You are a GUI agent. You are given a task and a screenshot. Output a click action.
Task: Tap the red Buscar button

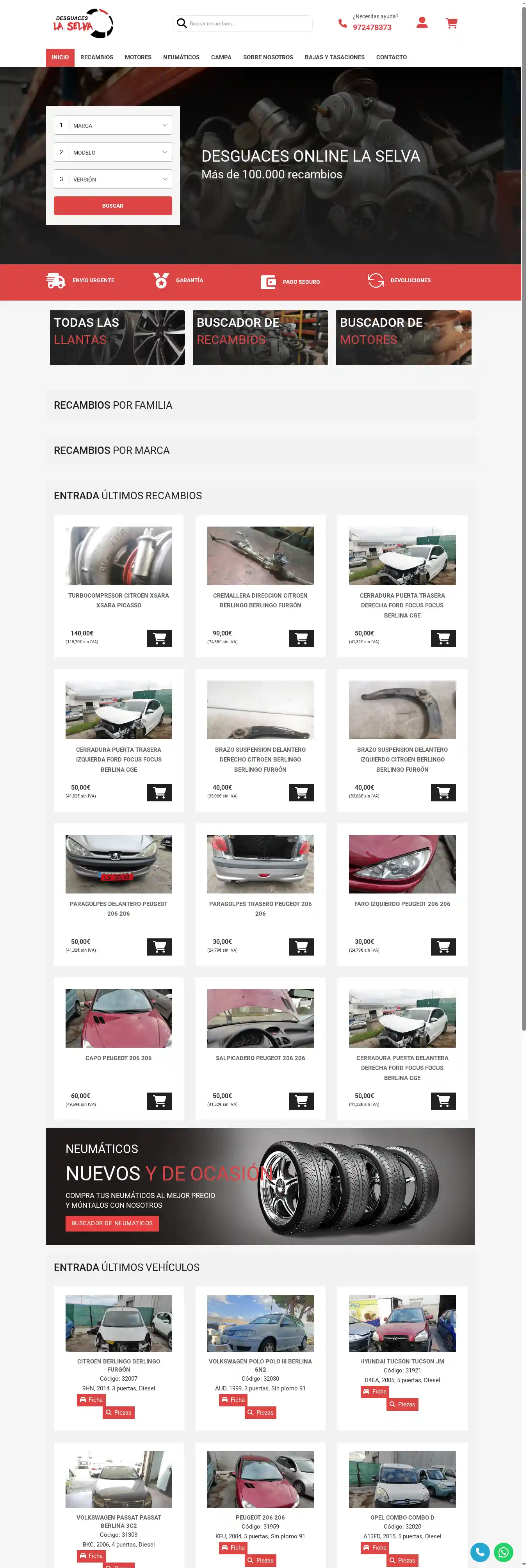coord(112,206)
